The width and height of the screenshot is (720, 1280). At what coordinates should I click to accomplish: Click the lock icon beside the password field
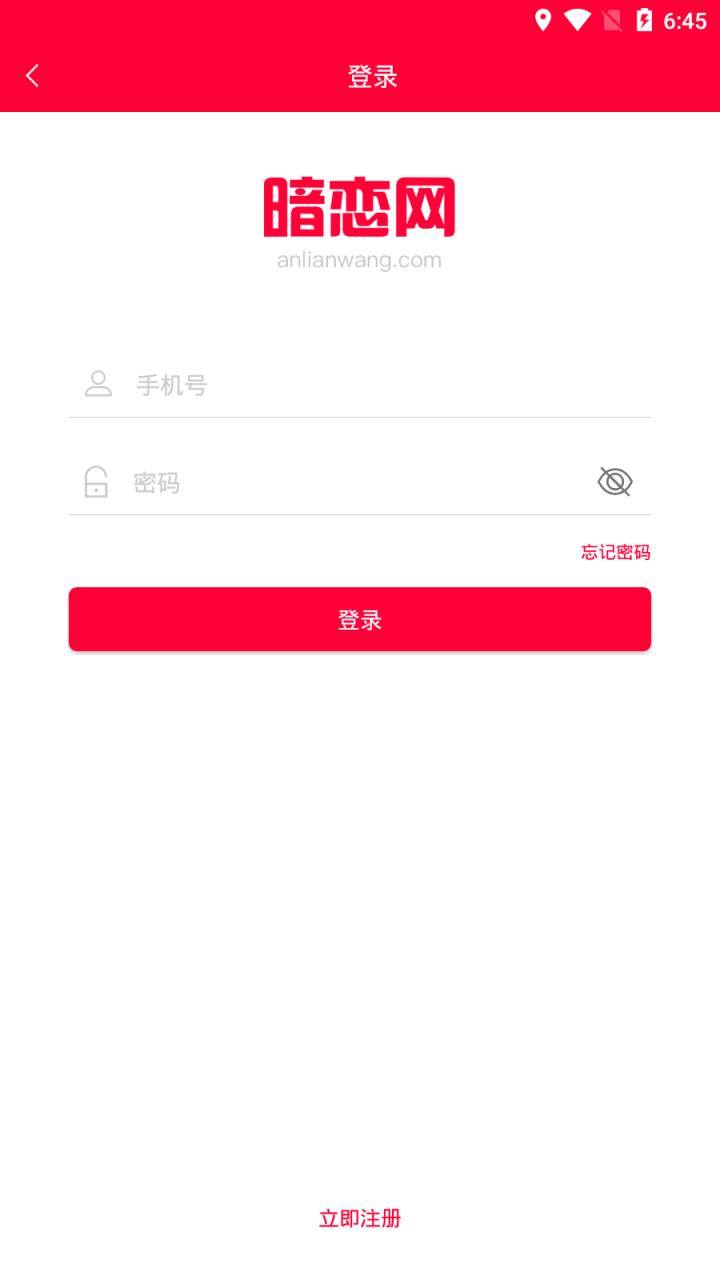coord(97,482)
